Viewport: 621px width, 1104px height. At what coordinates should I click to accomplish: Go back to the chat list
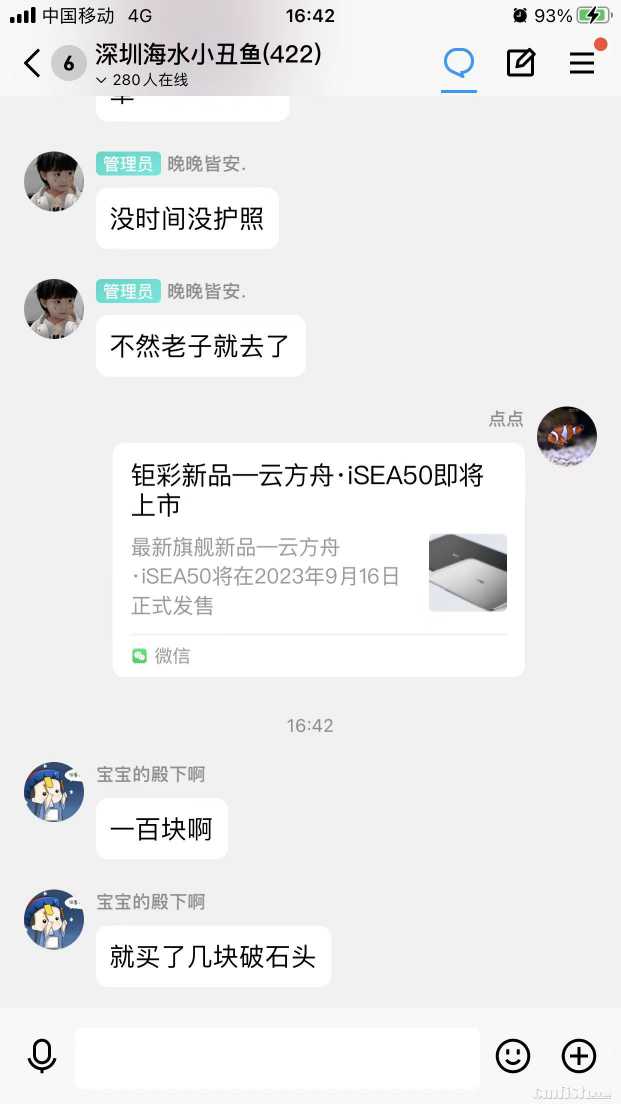[x=32, y=64]
